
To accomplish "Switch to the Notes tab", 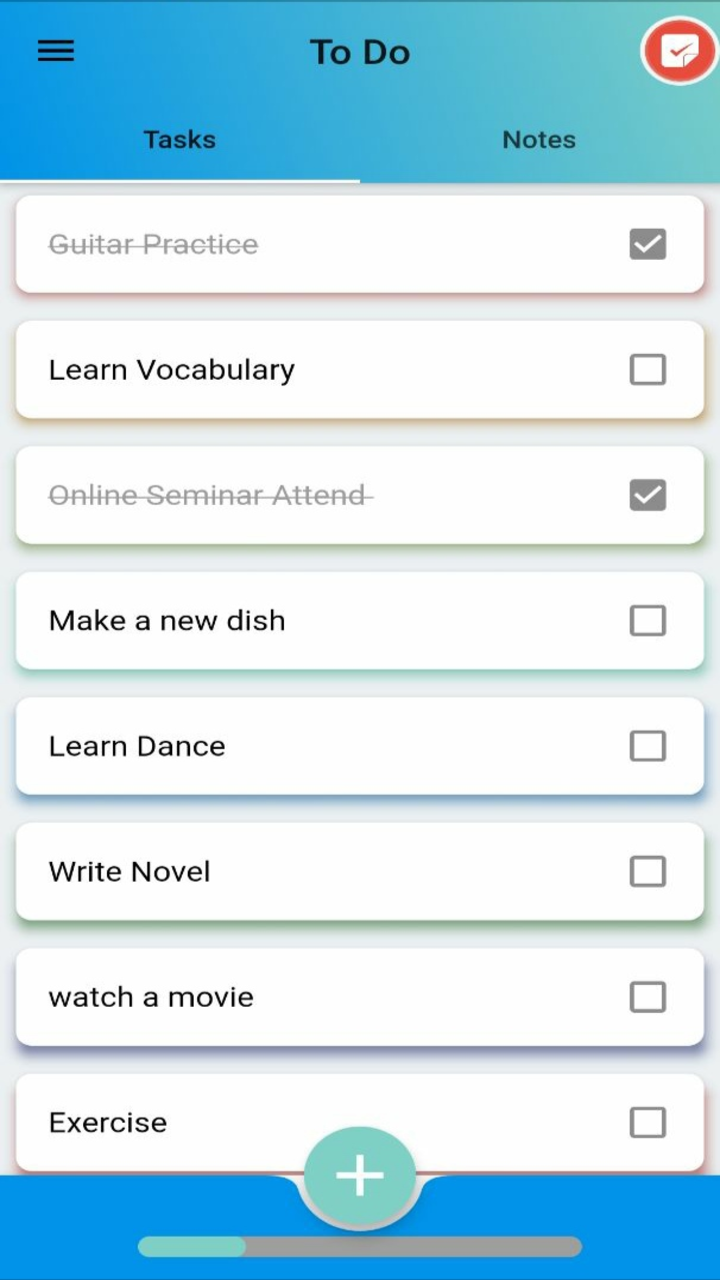I will click(x=539, y=140).
